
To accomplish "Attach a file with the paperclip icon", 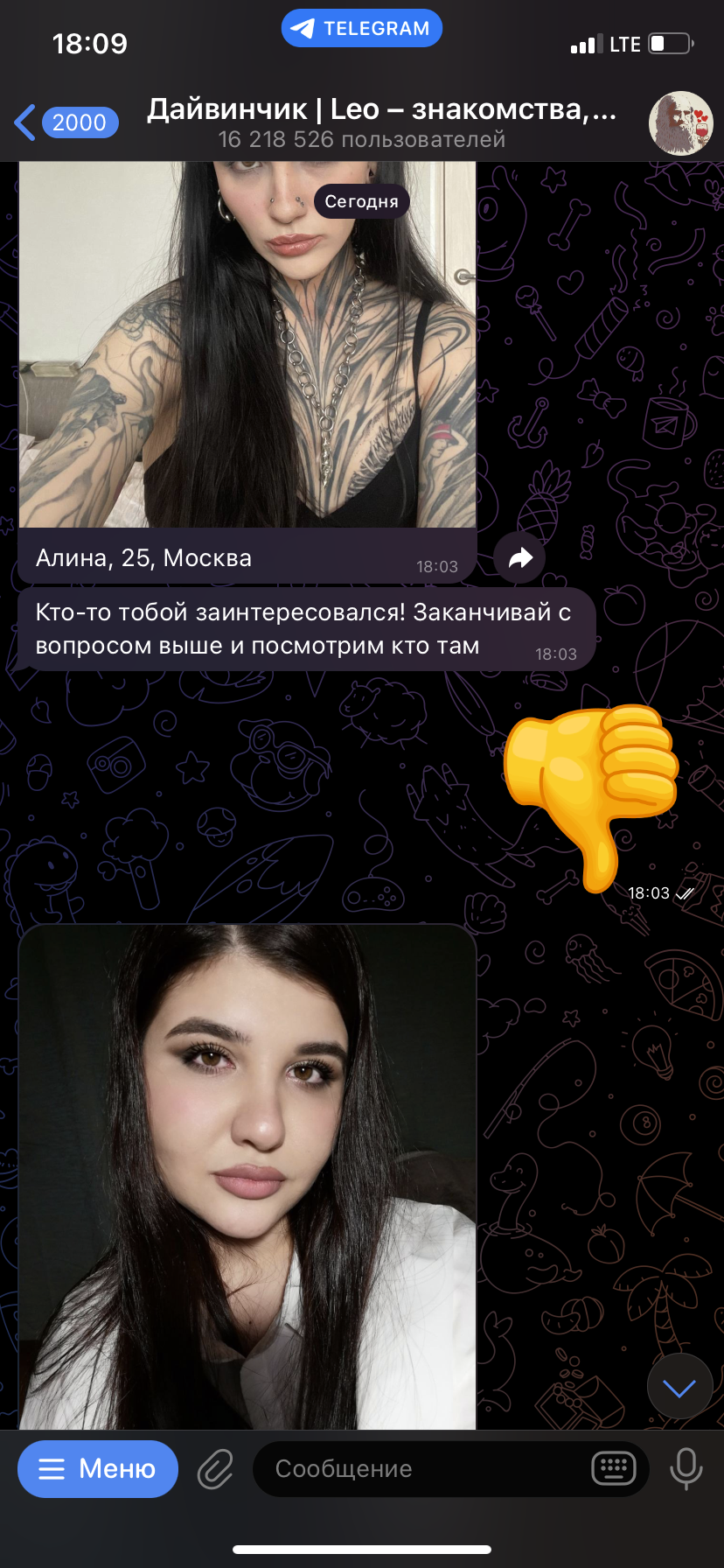I will click(x=215, y=1469).
